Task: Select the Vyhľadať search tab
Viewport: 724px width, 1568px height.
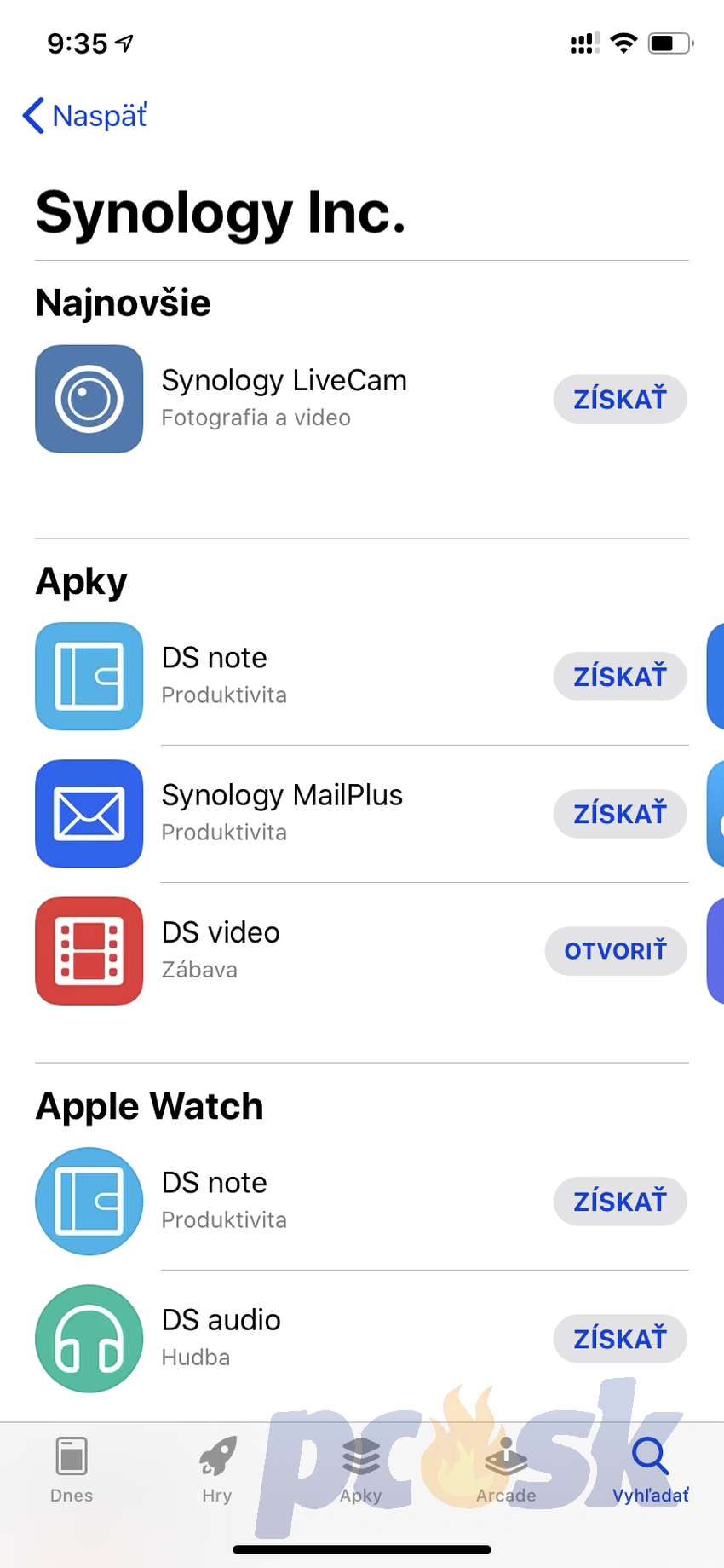Action: (651, 1471)
